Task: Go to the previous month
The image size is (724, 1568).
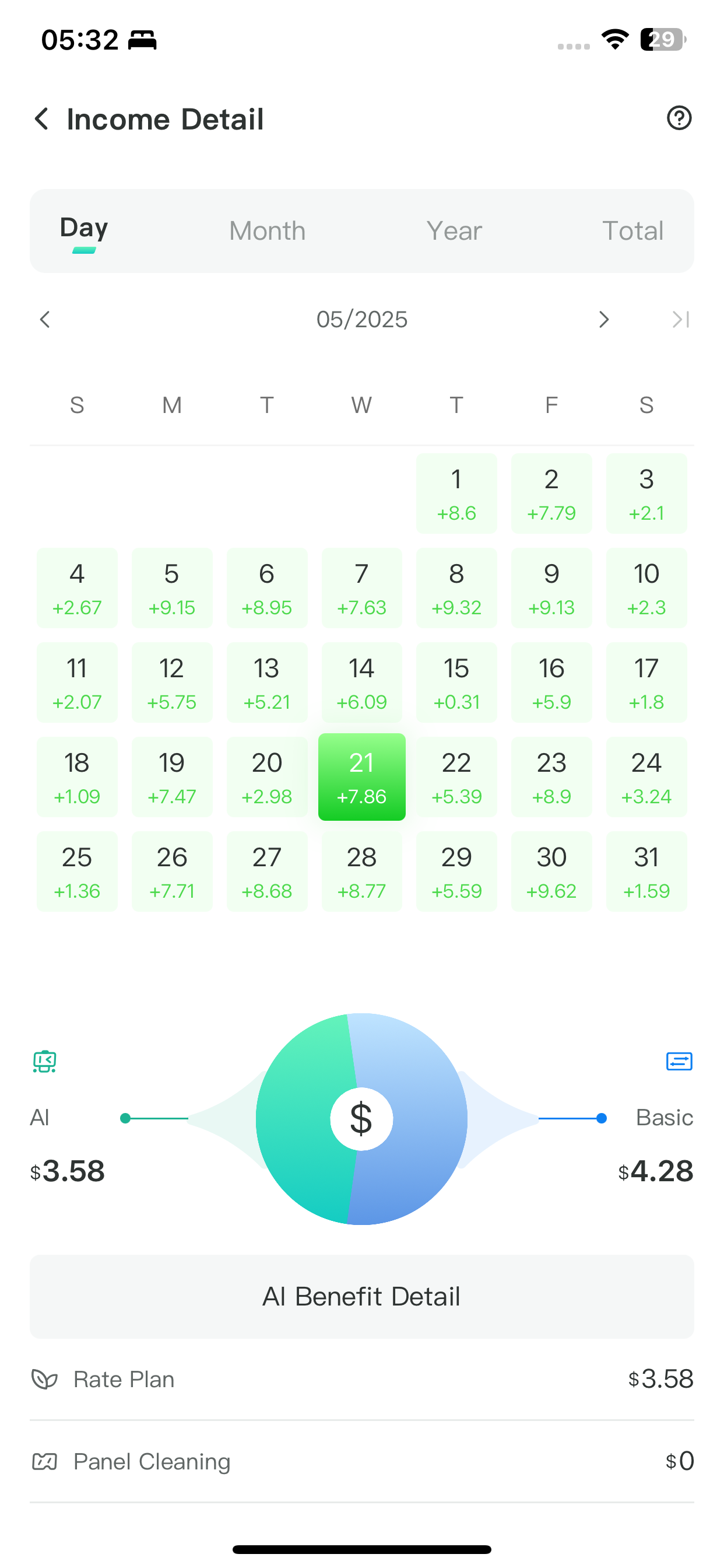Action: pos(45,320)
